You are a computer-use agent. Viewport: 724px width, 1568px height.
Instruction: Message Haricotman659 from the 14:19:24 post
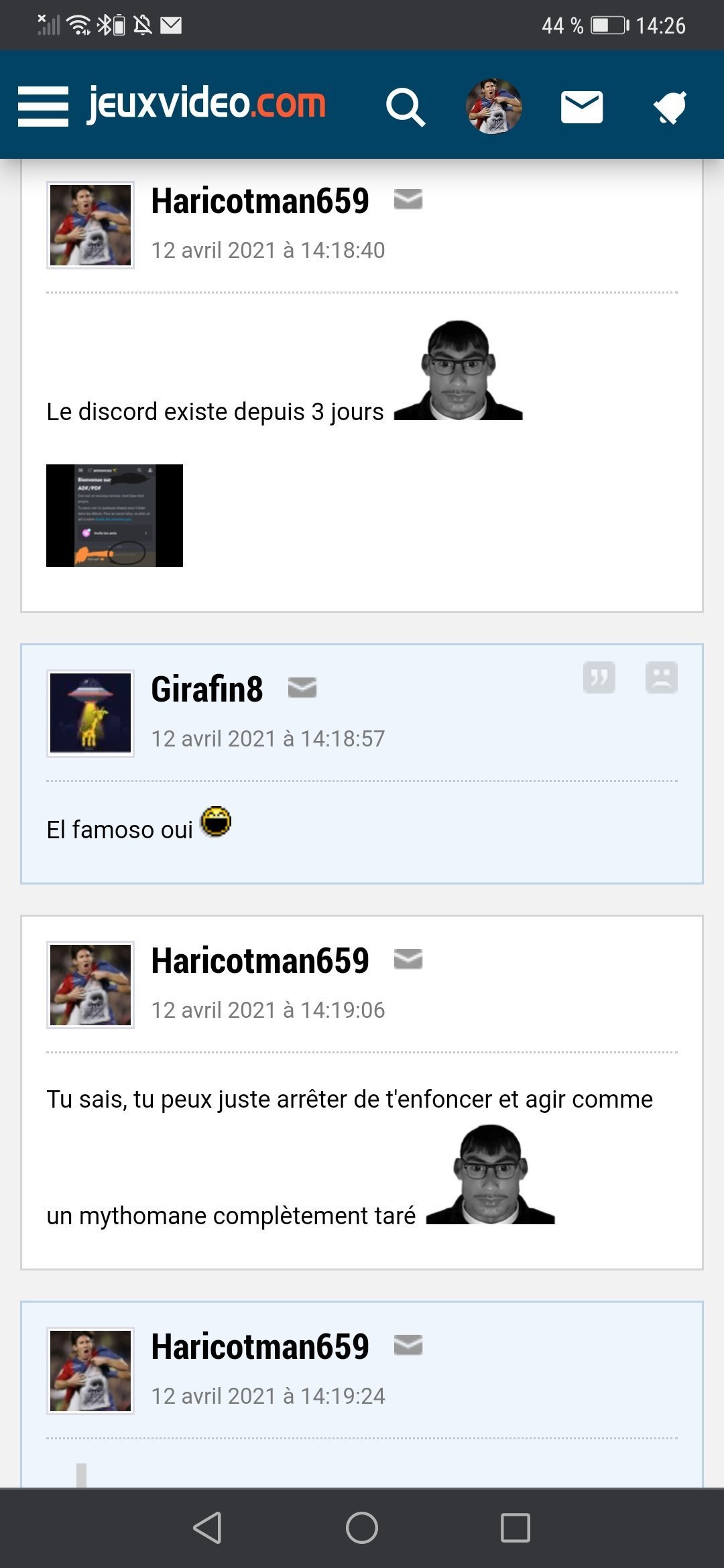click(408, 1345)
